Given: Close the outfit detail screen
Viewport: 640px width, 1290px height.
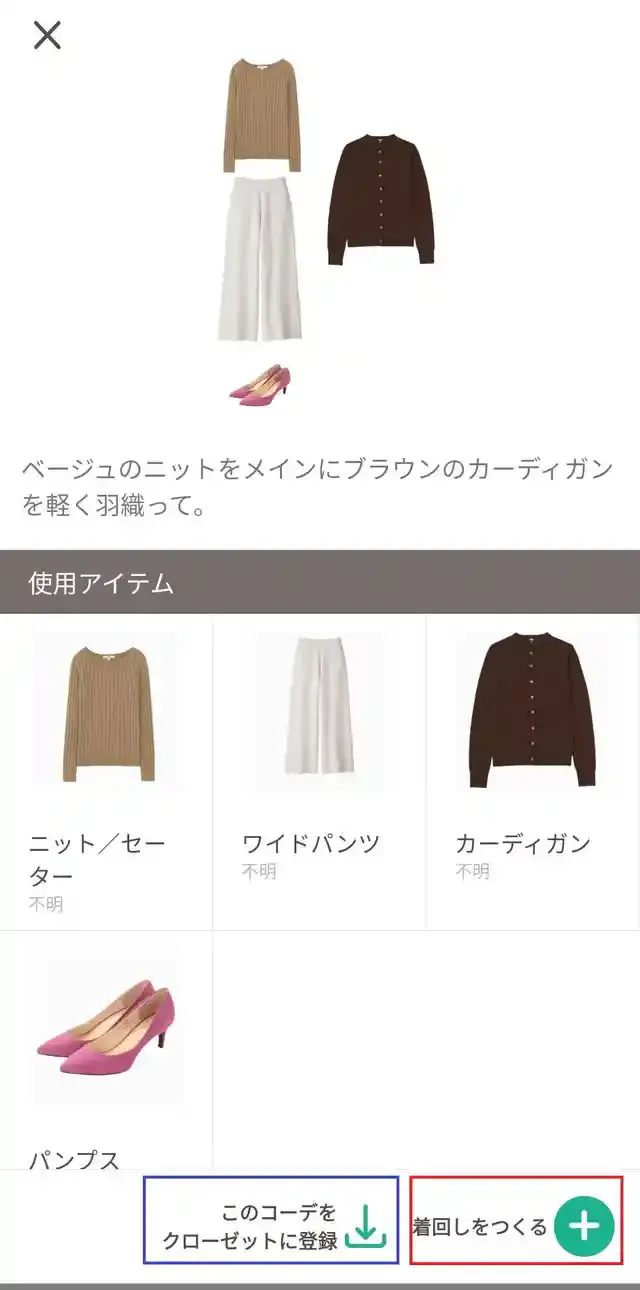Looking at the screenshot, I should pyautogui.click(x=47, y=36).
